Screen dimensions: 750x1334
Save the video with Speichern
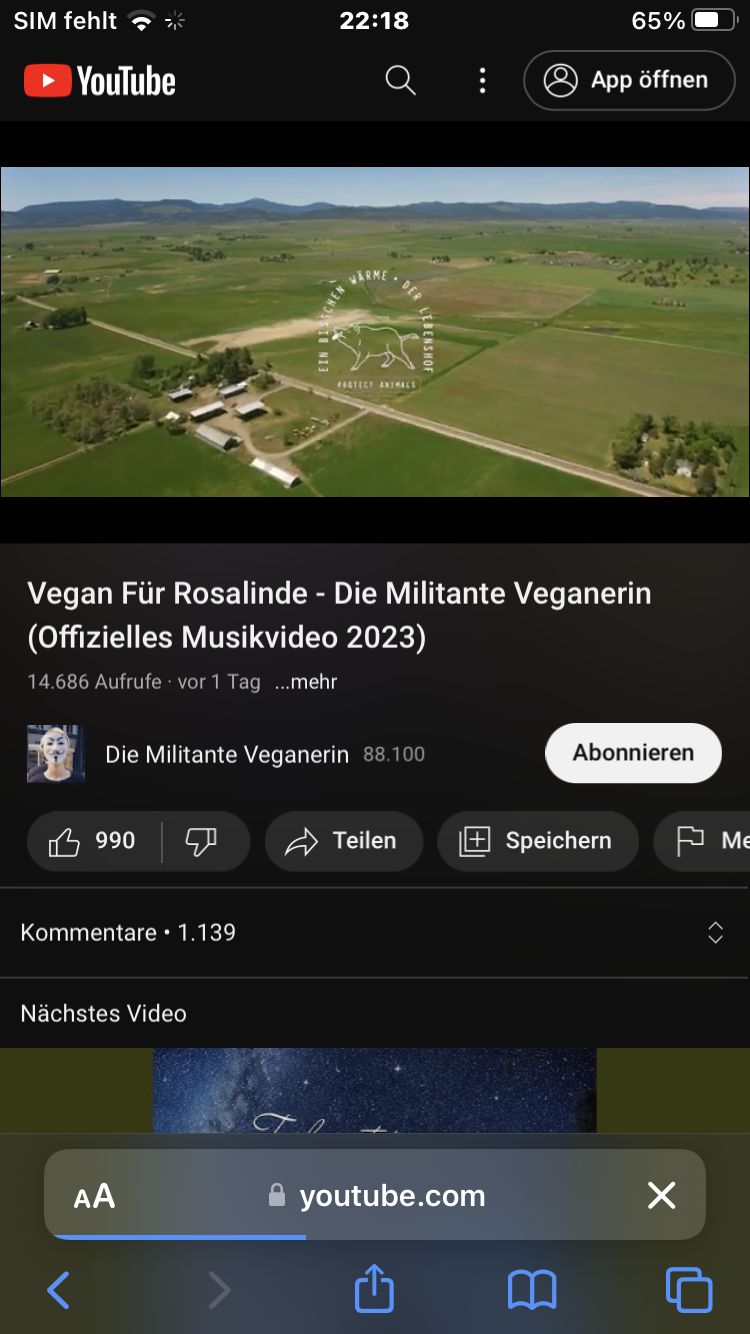point(537,841)
